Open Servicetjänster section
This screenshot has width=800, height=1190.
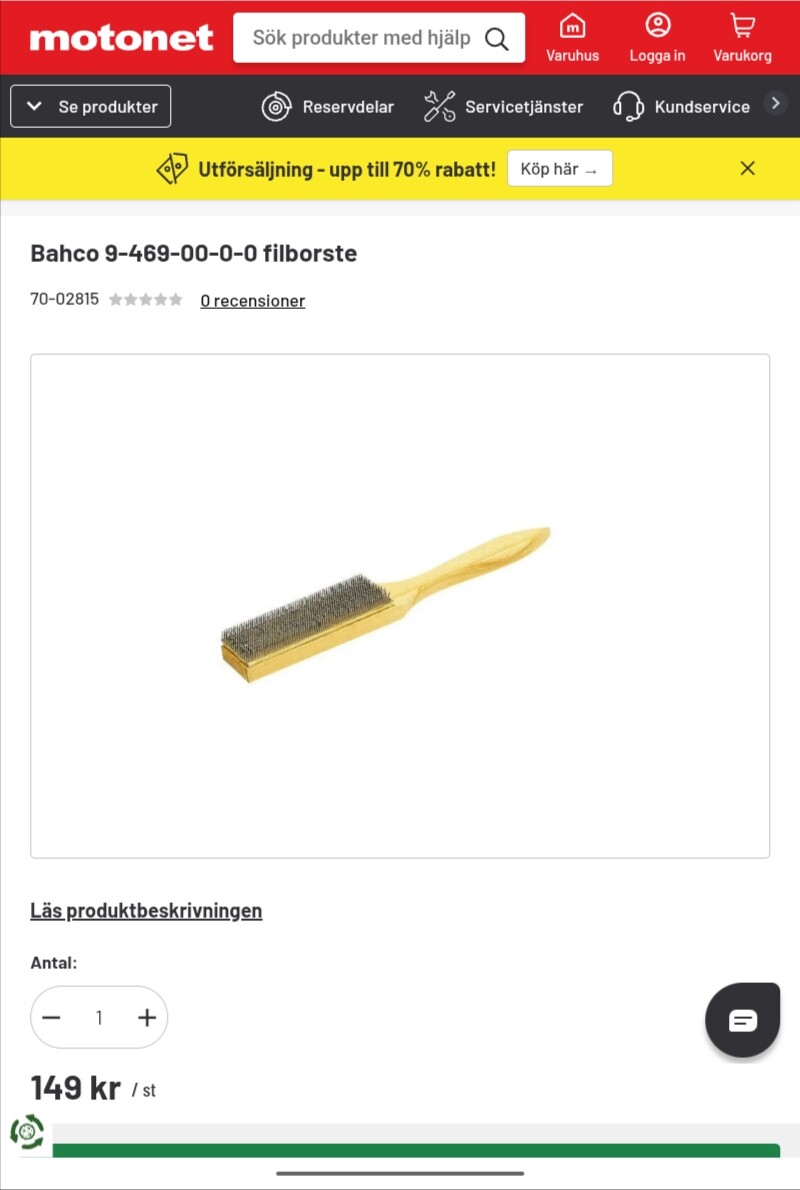pos(503,106)
